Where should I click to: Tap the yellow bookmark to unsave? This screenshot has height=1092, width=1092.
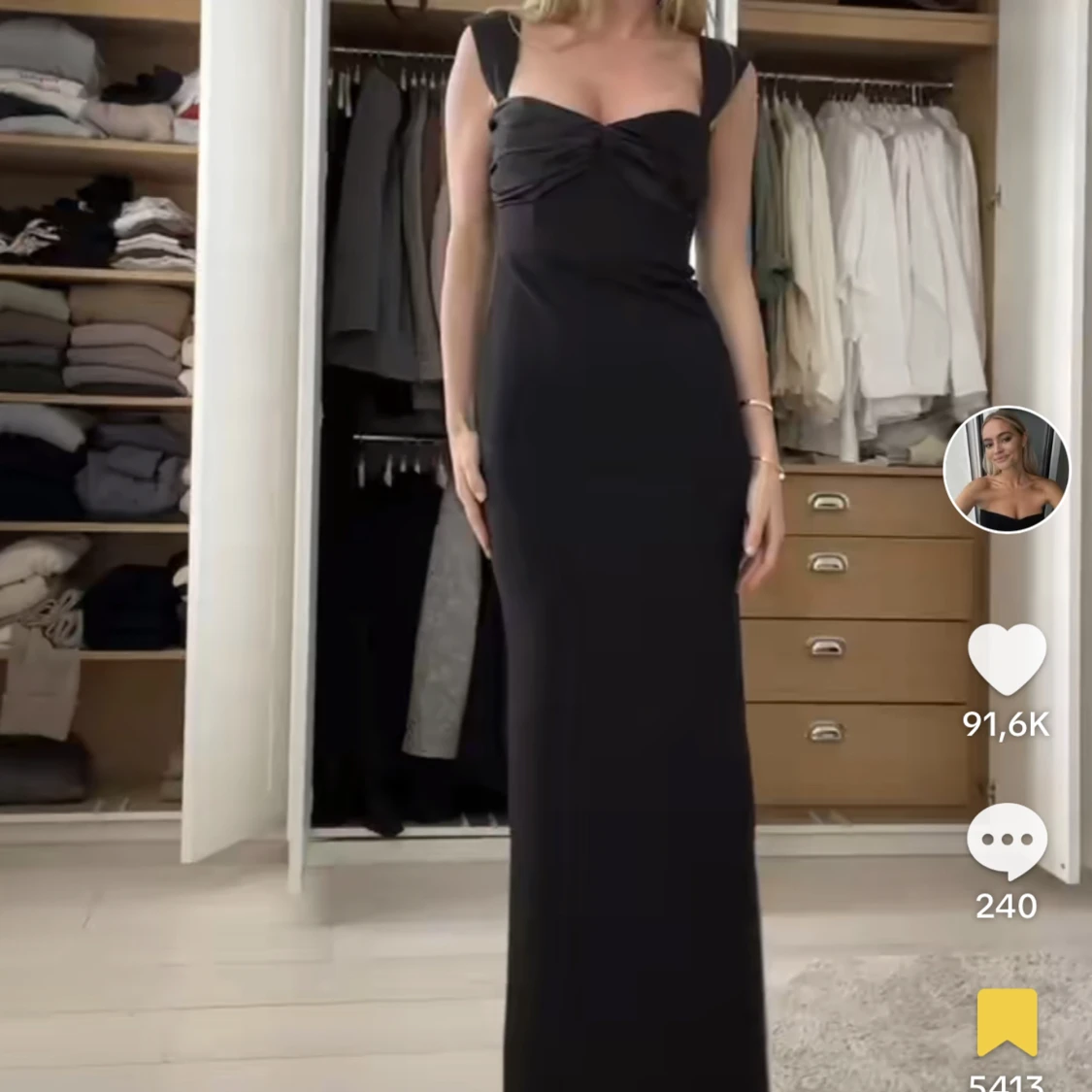pos(1007,1022)
